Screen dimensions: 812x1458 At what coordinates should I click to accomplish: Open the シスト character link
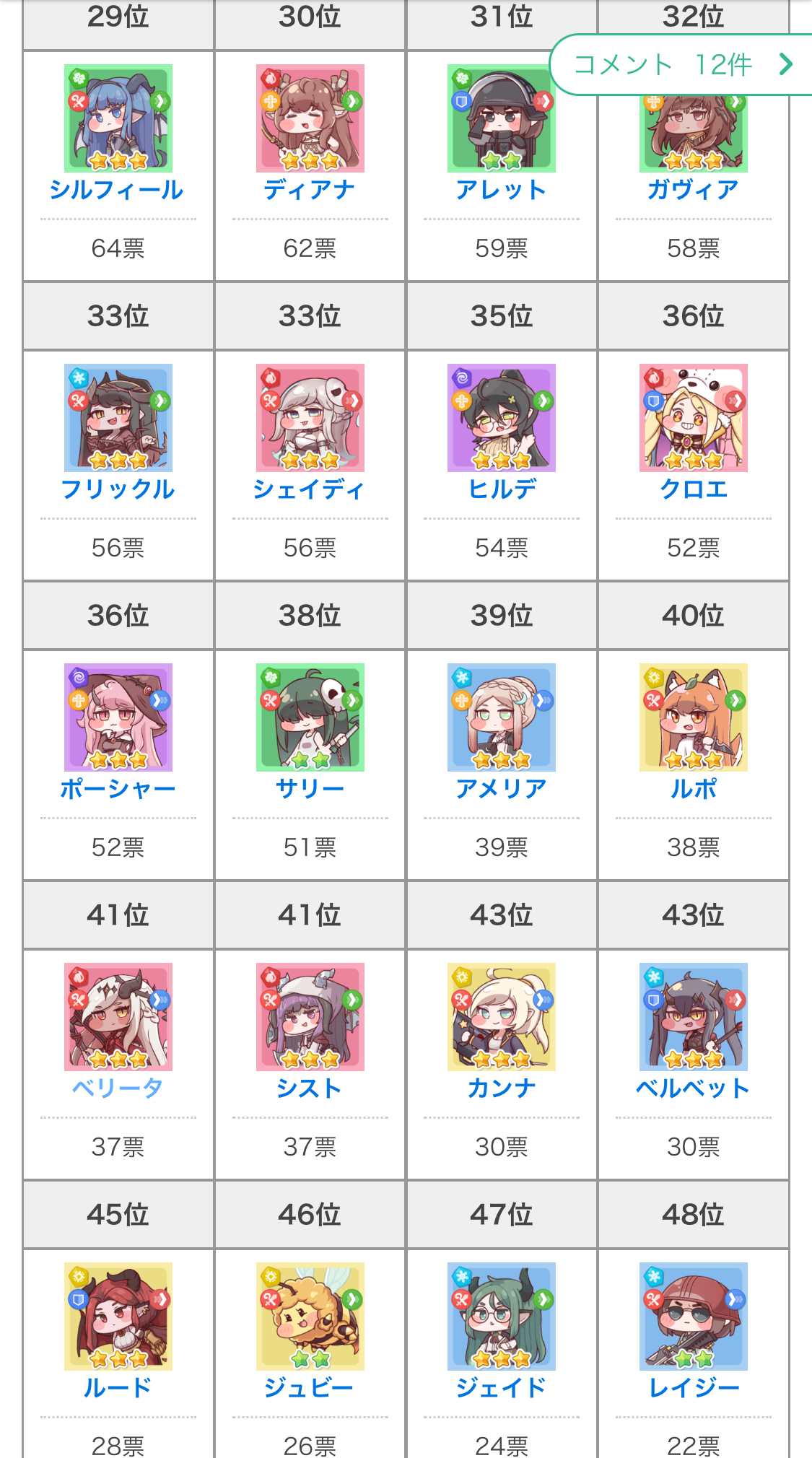(x=310, y=1088)
